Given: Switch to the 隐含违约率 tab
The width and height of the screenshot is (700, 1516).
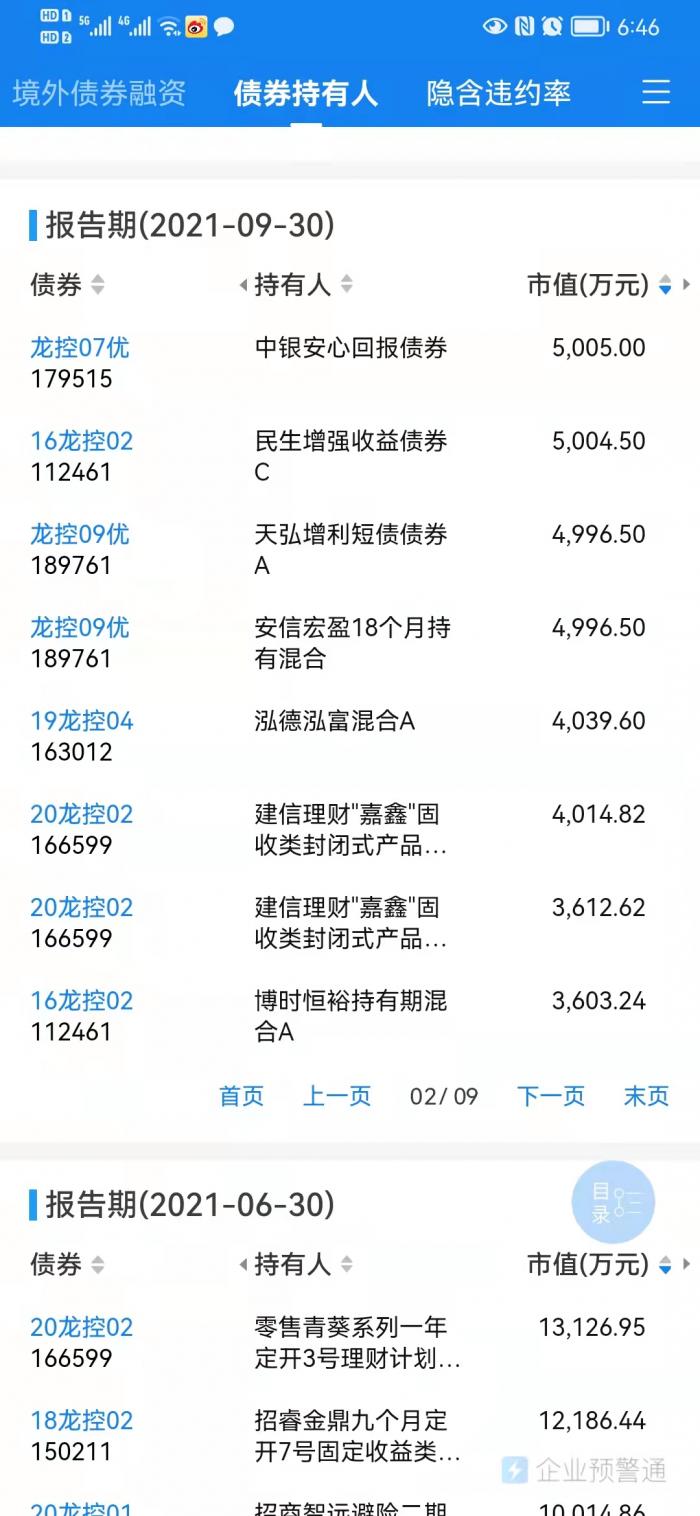Looking at the screenshot, I should 498,93.
